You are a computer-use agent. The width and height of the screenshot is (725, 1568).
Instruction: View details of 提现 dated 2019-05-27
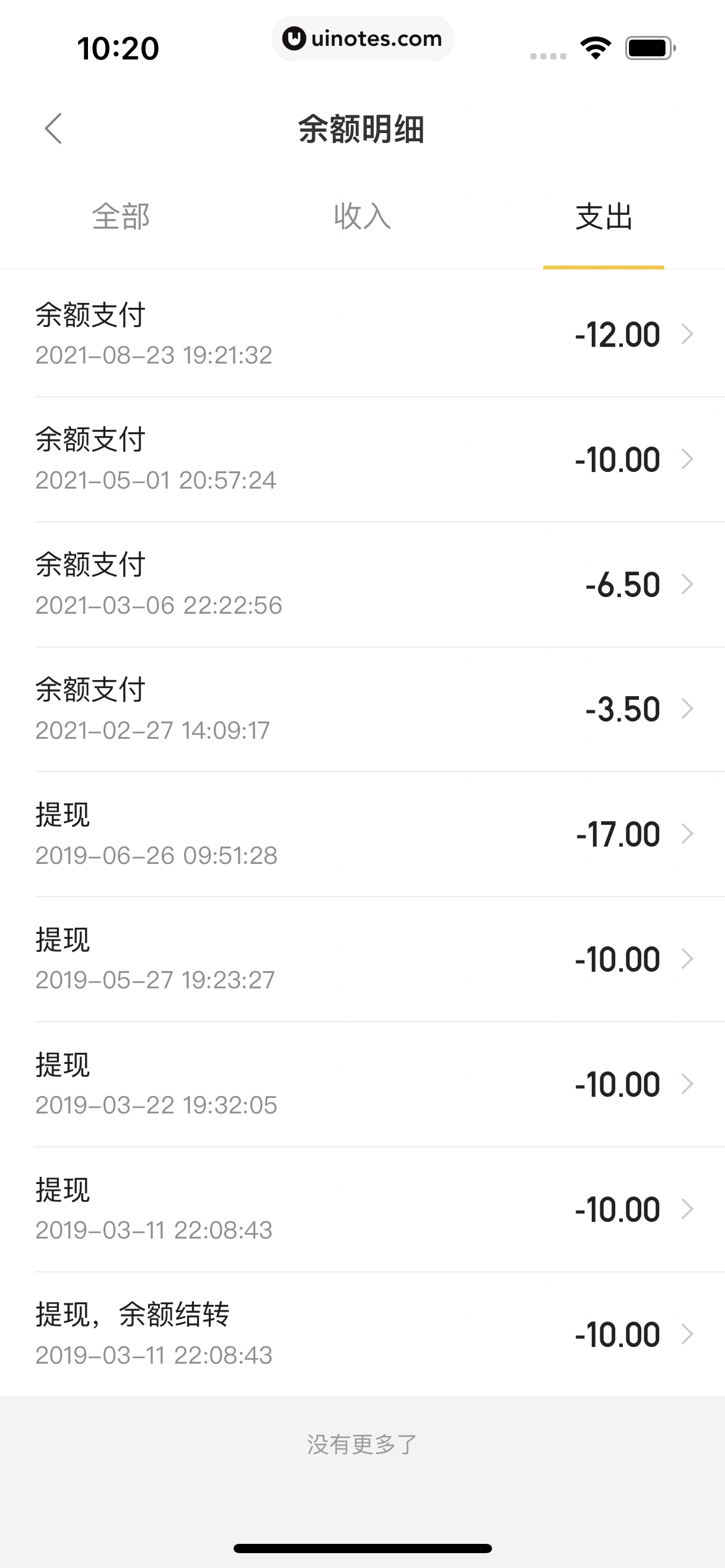(362, 959)
